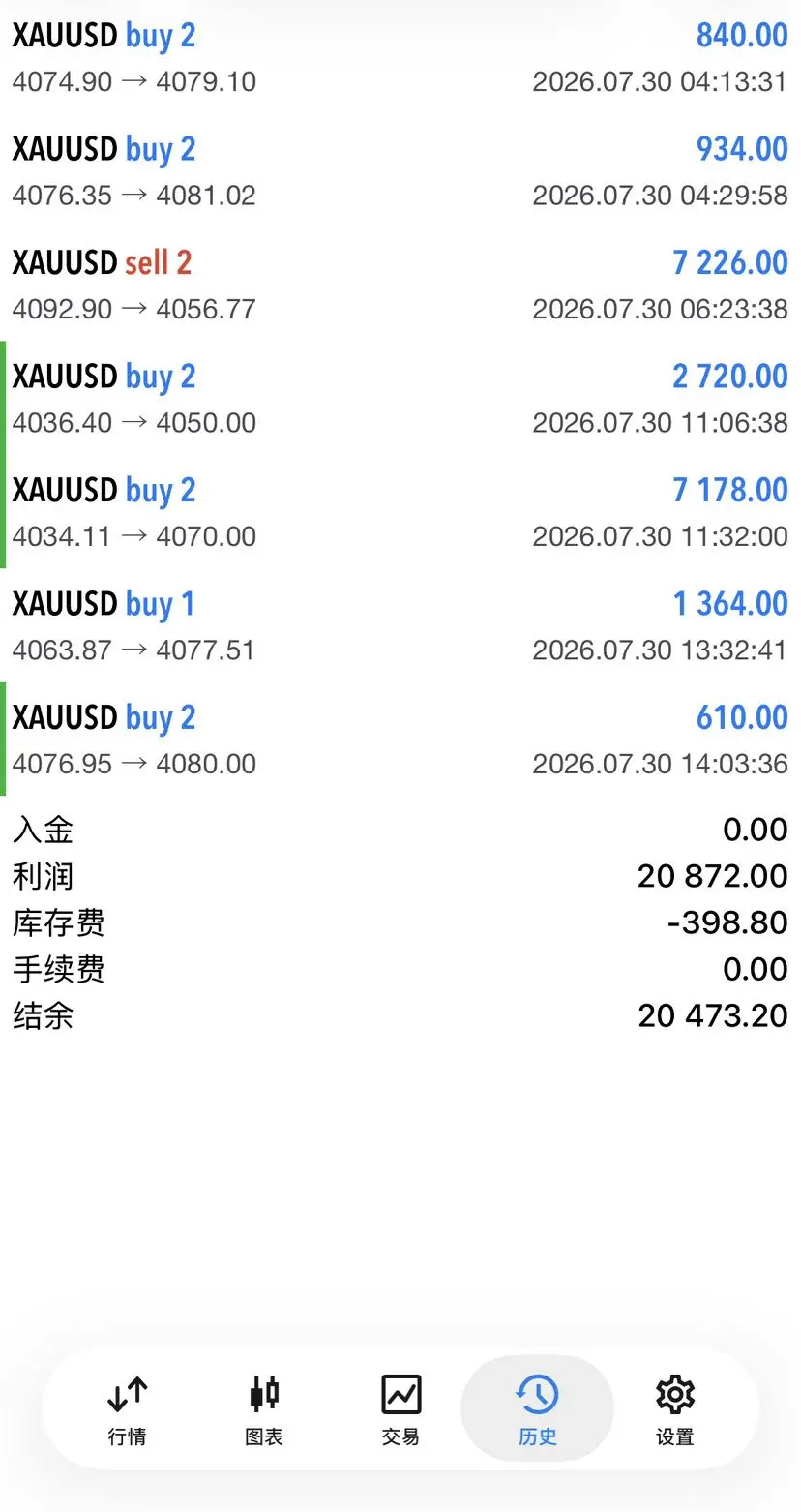The image size is (801, 1512).
Task: Open the buy trade with profit 934.00
Action: [x=400, y=171]
